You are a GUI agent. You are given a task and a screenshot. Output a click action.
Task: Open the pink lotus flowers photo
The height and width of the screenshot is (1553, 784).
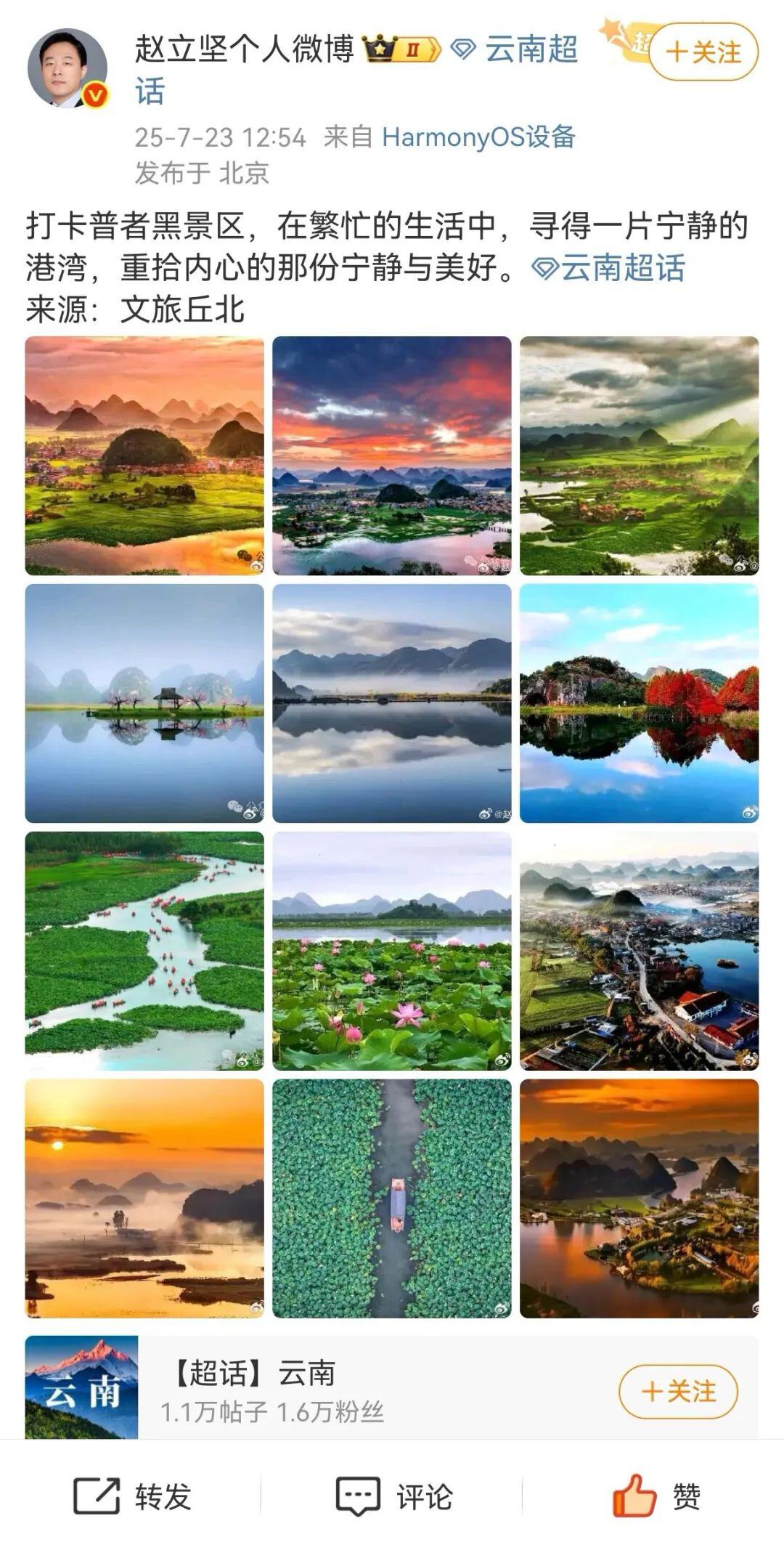tap(391, 950)
